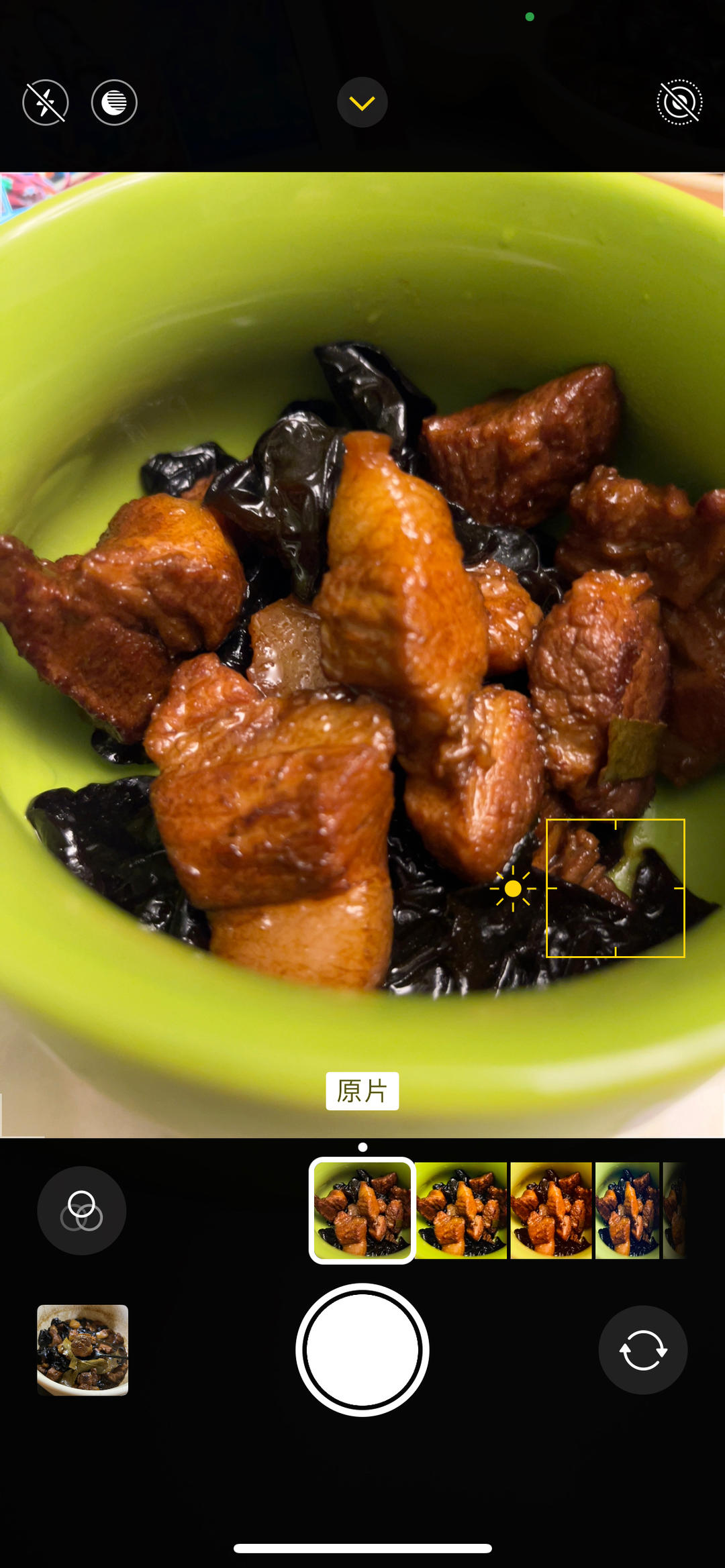Toggle the Live Photo icon

coord(679,103)
